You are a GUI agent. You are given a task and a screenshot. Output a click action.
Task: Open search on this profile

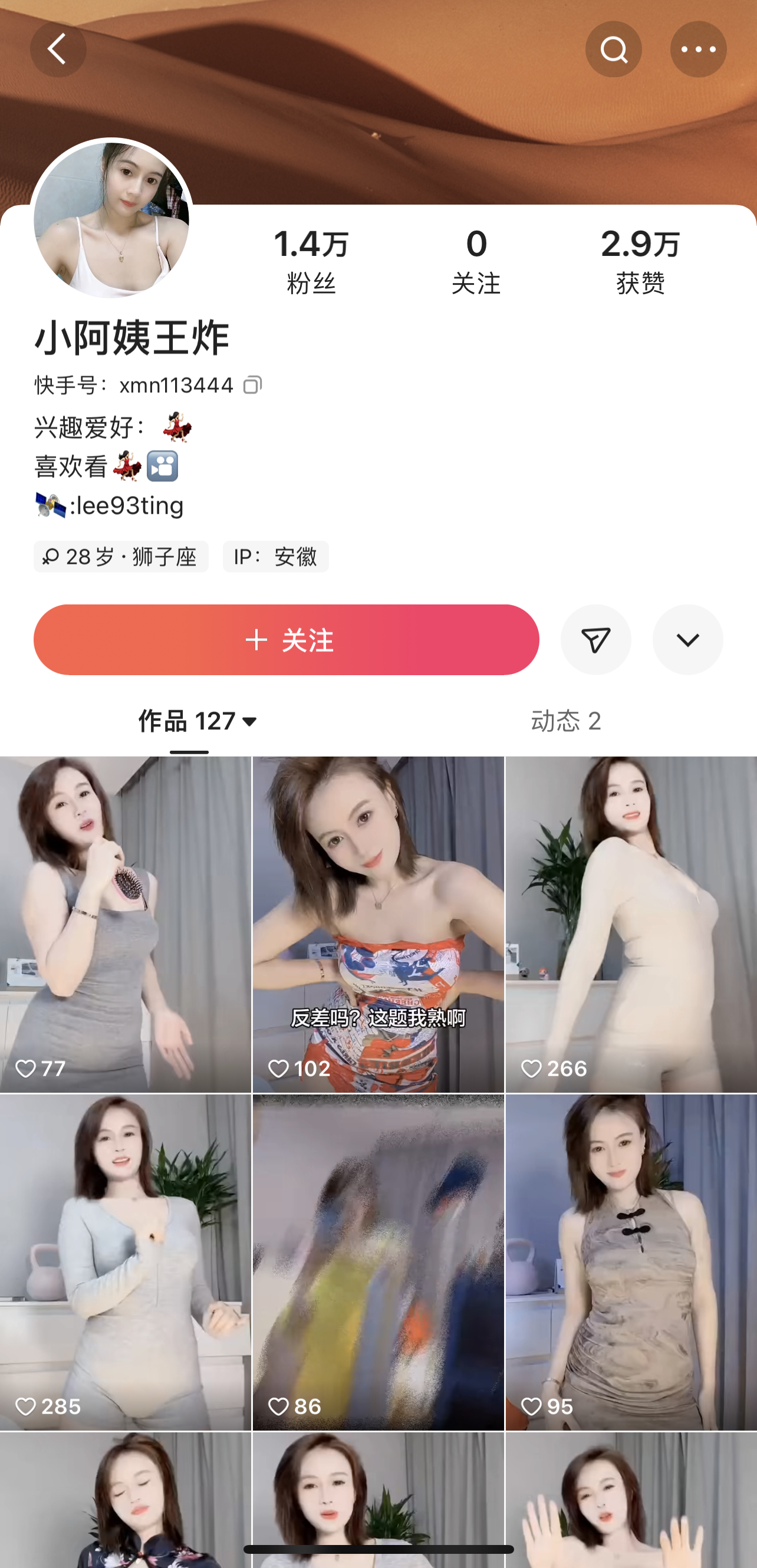[613, 50]
